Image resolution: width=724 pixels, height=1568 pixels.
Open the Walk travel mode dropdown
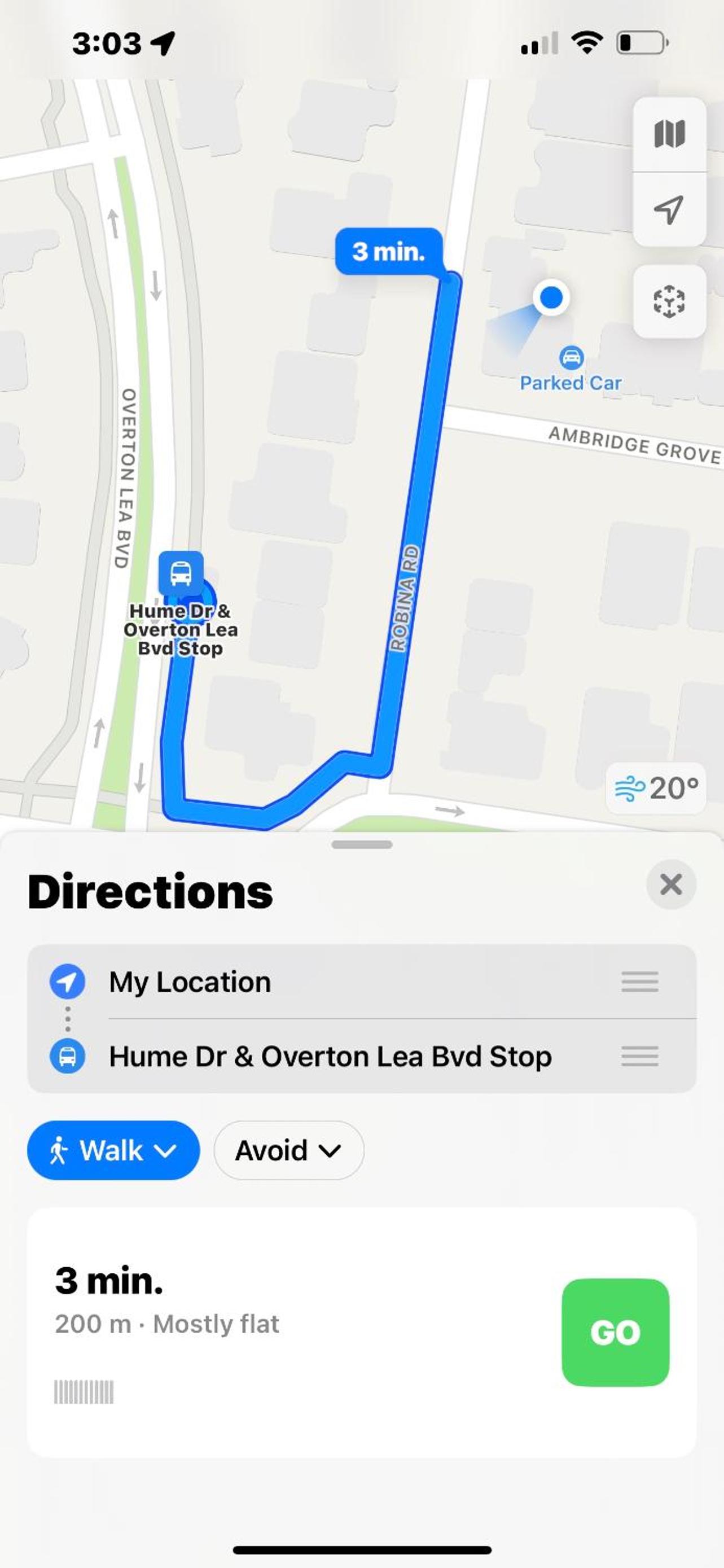point(114,1150)
